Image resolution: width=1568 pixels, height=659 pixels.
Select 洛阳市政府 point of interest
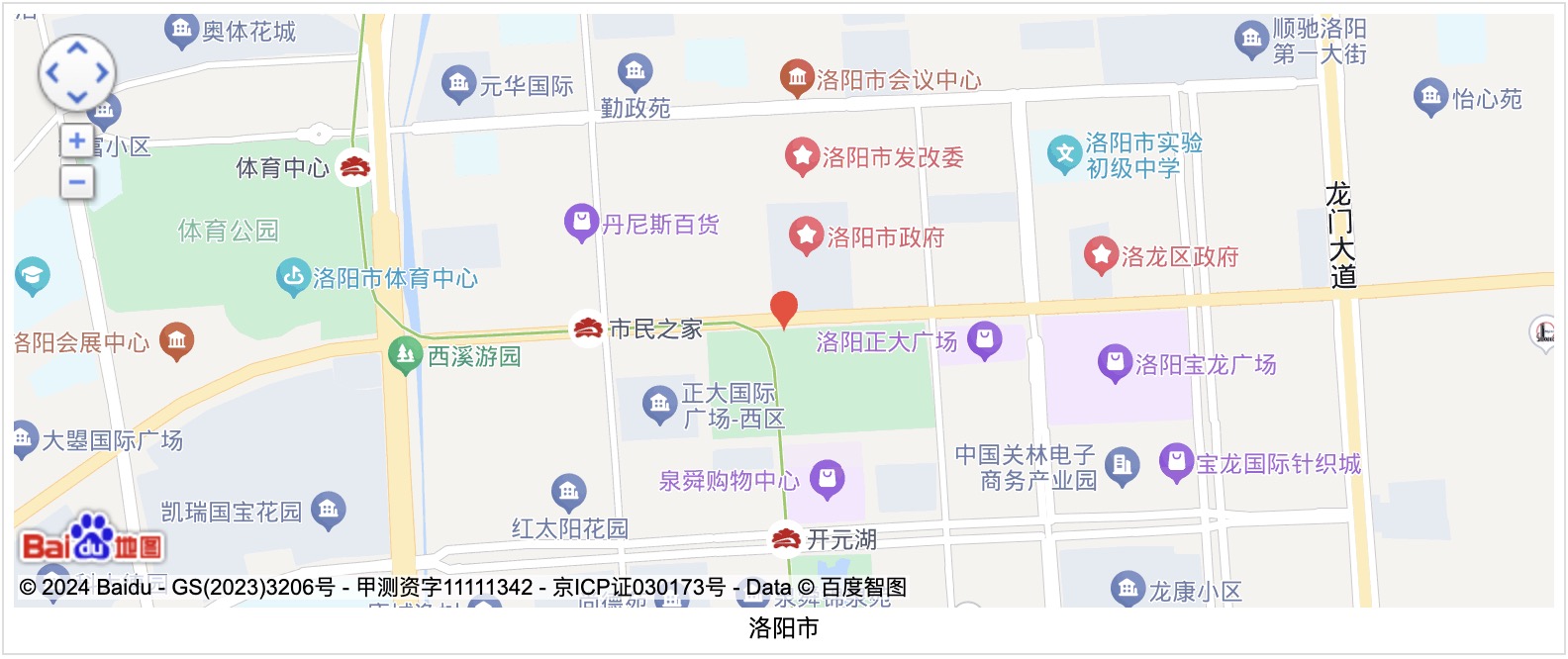tap(806, 235)
